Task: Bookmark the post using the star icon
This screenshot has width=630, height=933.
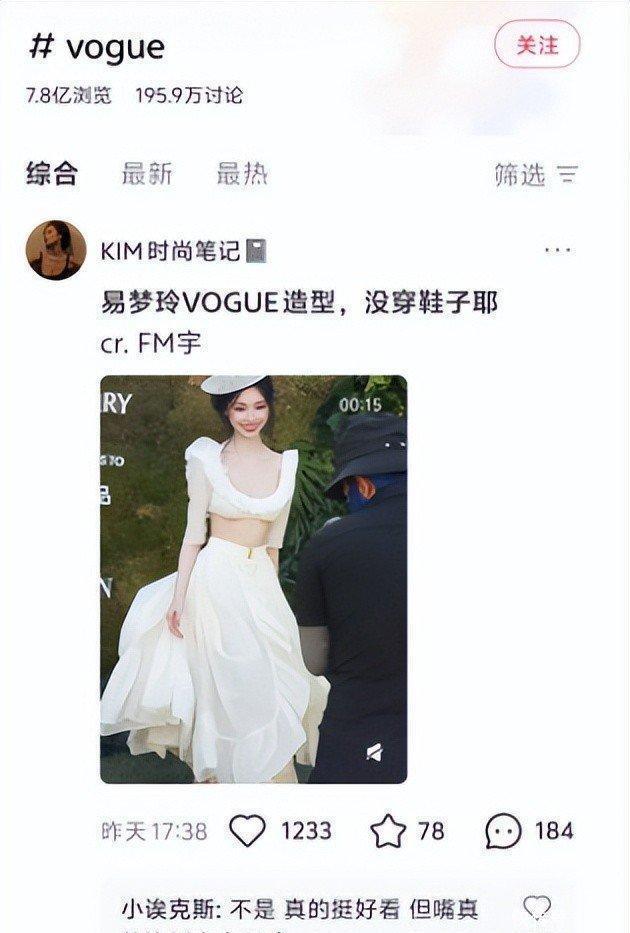Action: tap(388, 830)
